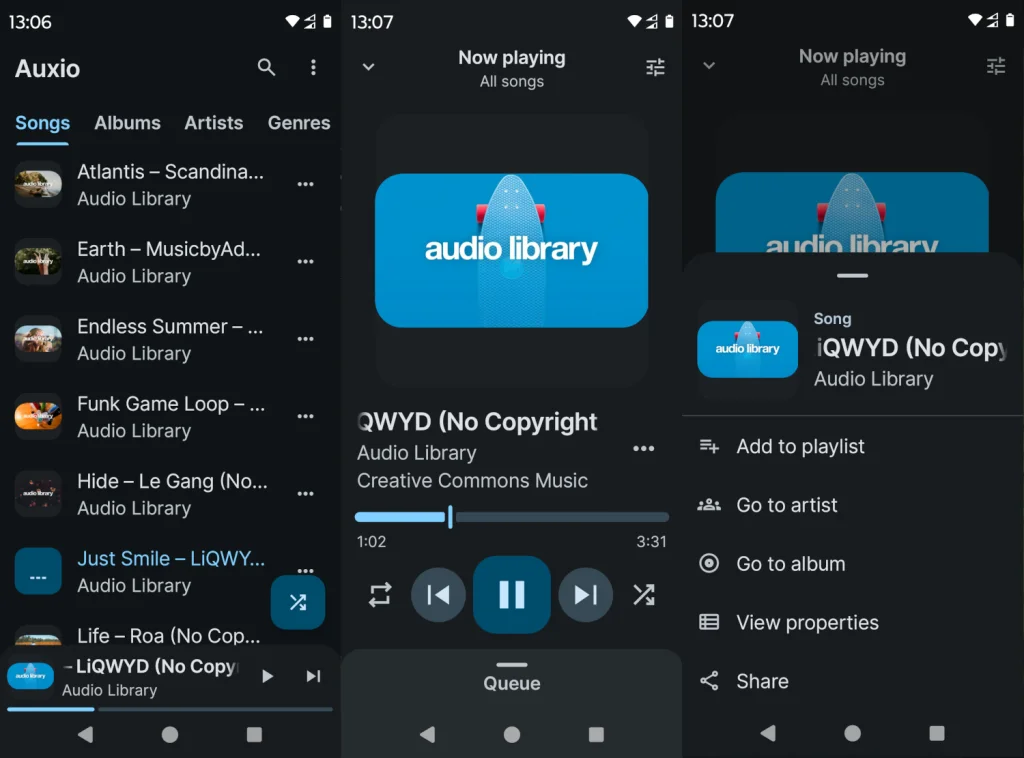The image size is (1024, 758).
Task: Play the song Earth – MusicbyAd...
Action: [x=170, y=262]
